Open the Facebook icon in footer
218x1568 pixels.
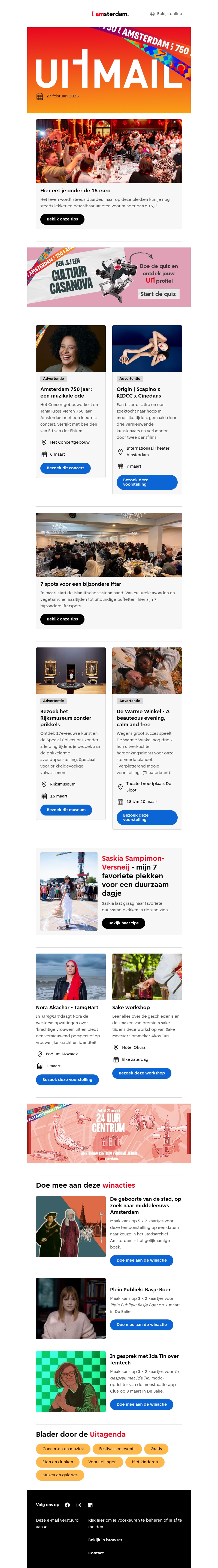pos(67,1505)
